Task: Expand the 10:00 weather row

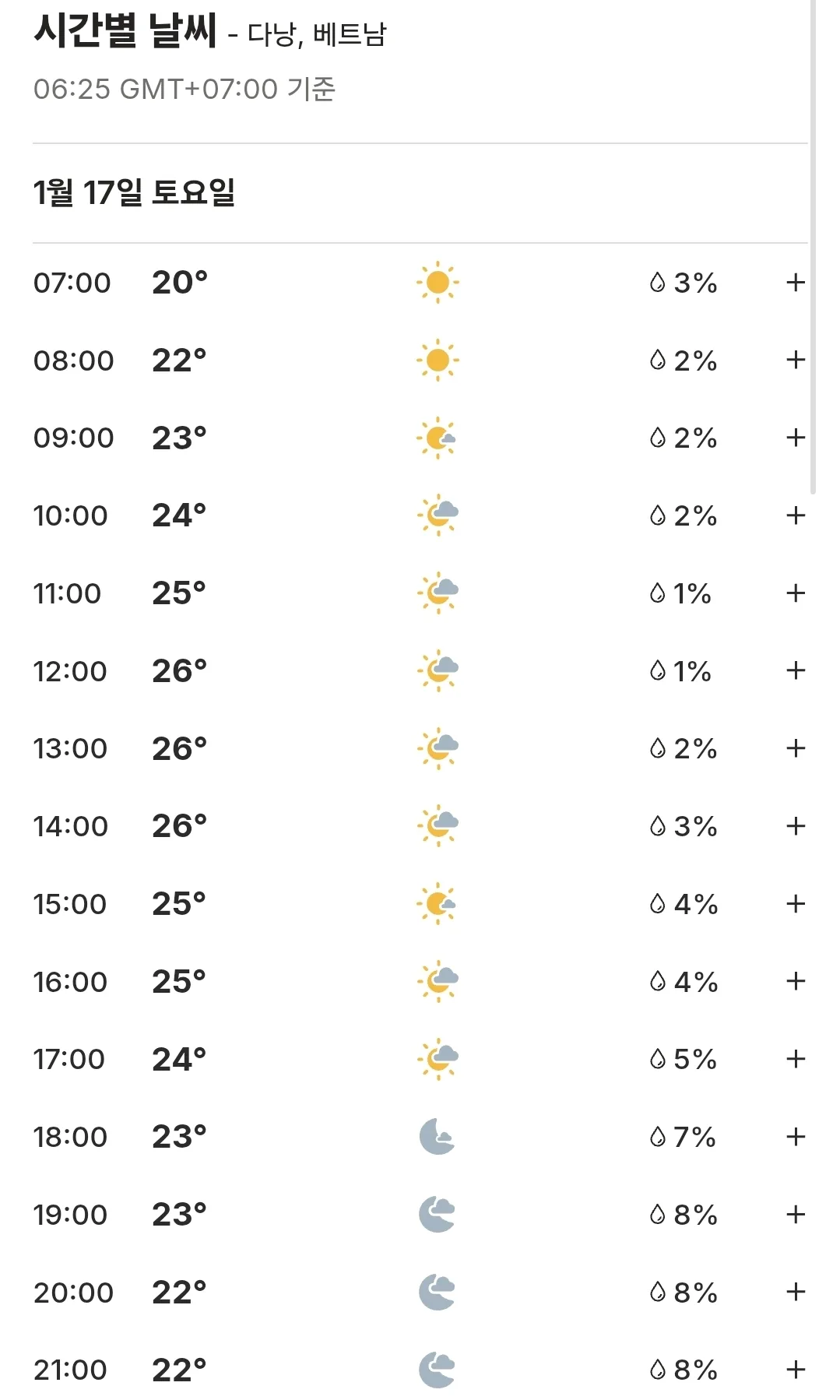Action: [795, 515]
